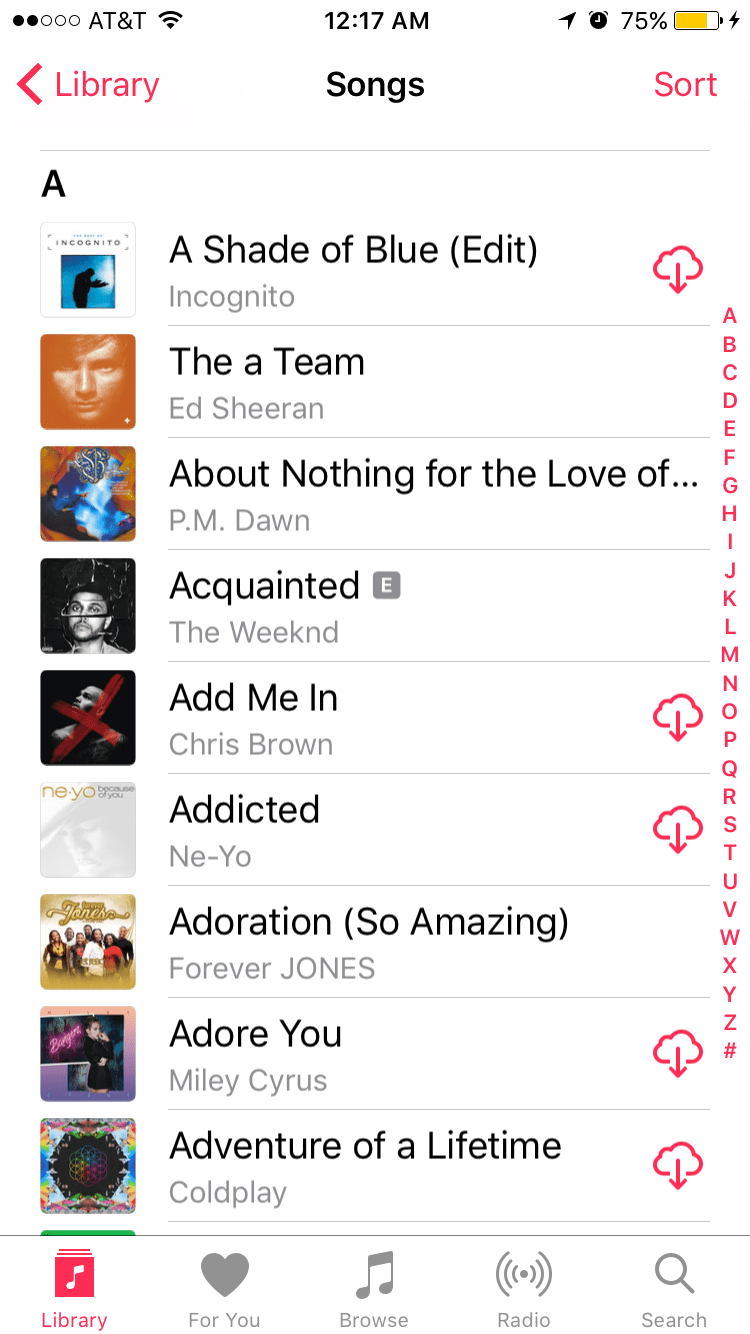Play Adoration (So Amazing) by Forever JONES
Viewport: 750px width, 1334px height.
[x=400, y=942]
